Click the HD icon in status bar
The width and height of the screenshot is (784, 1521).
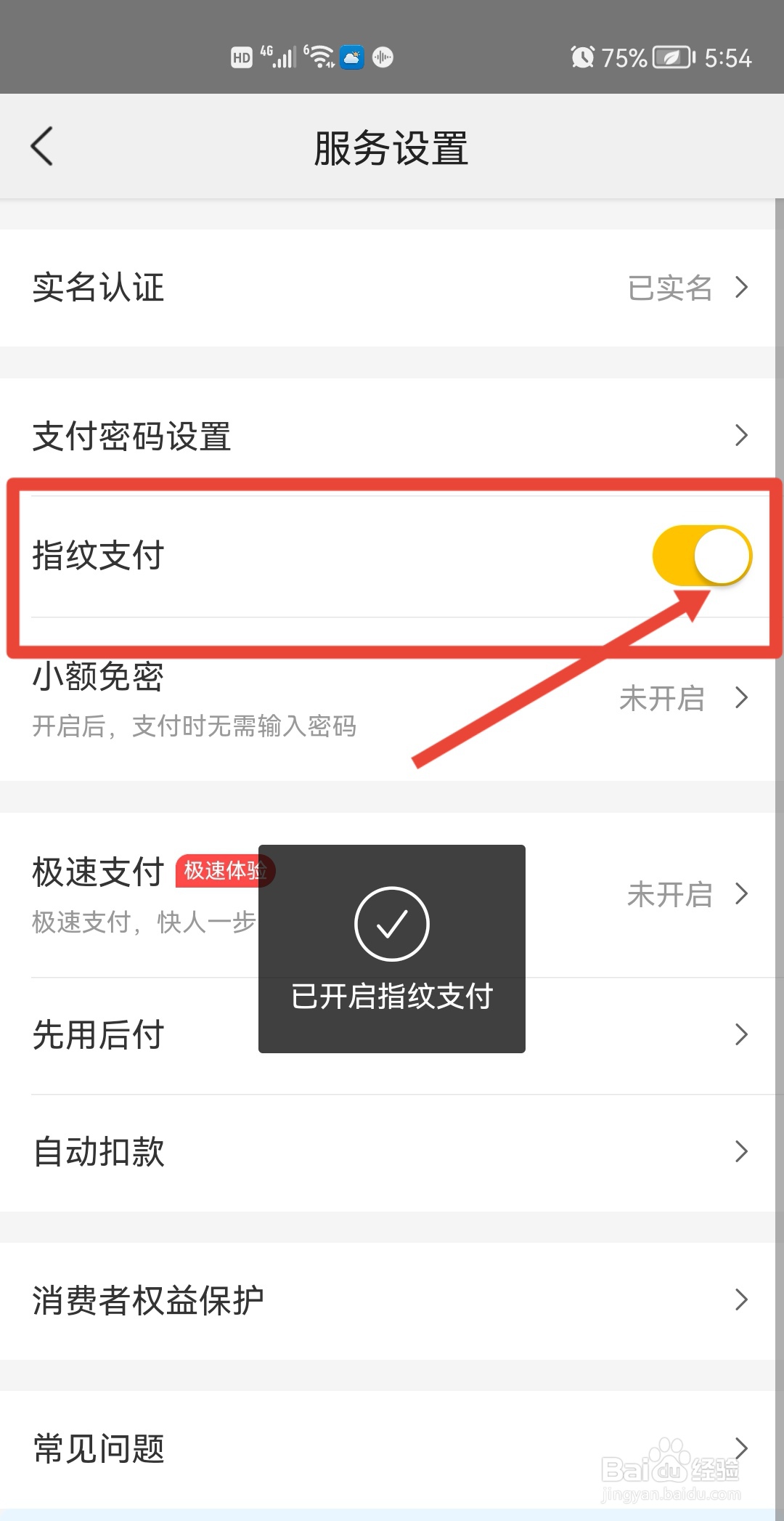240,57
